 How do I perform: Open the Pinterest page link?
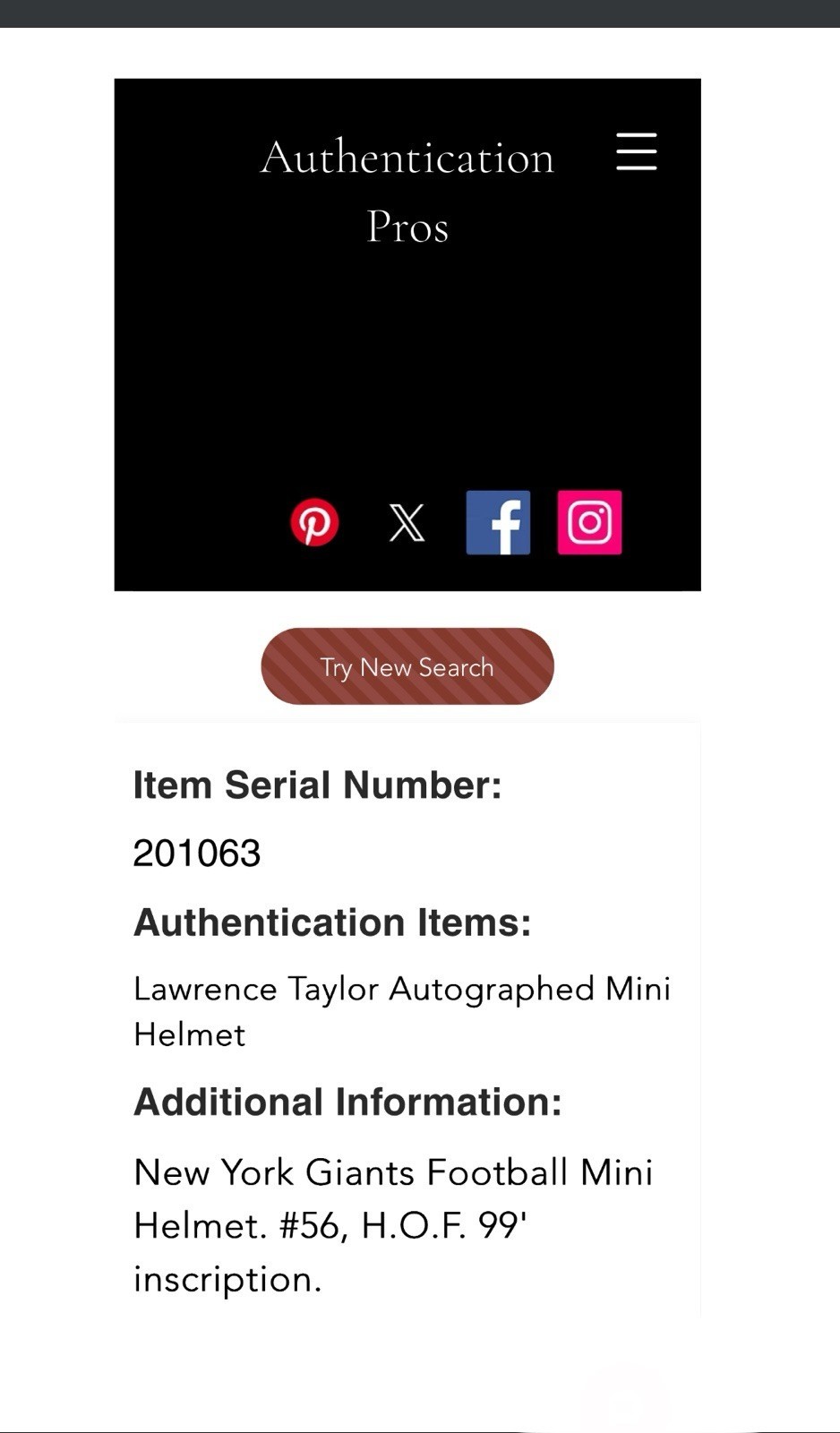click(314, 522)
